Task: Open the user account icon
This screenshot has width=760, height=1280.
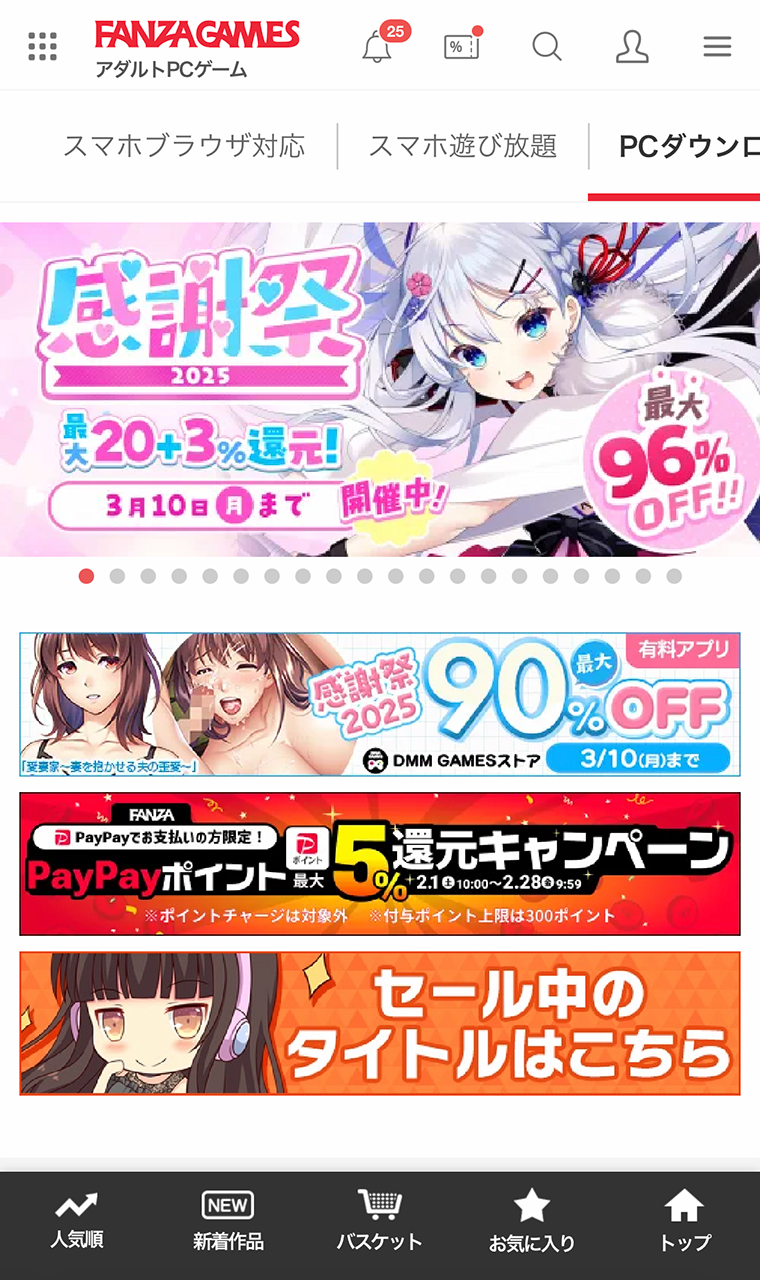Action: (x=632, y=46)
